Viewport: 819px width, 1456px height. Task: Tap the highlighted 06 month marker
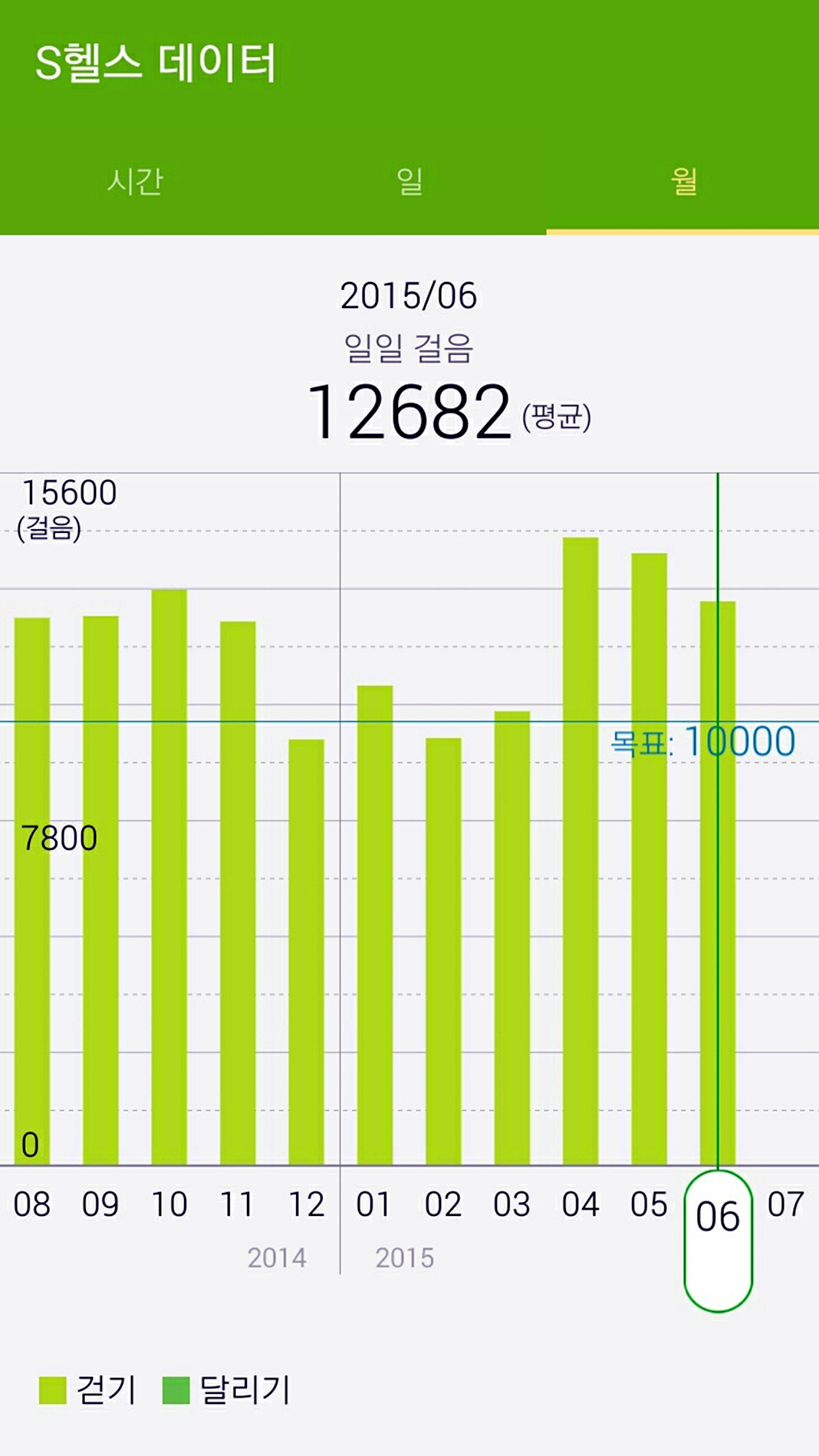[718, 1218]
